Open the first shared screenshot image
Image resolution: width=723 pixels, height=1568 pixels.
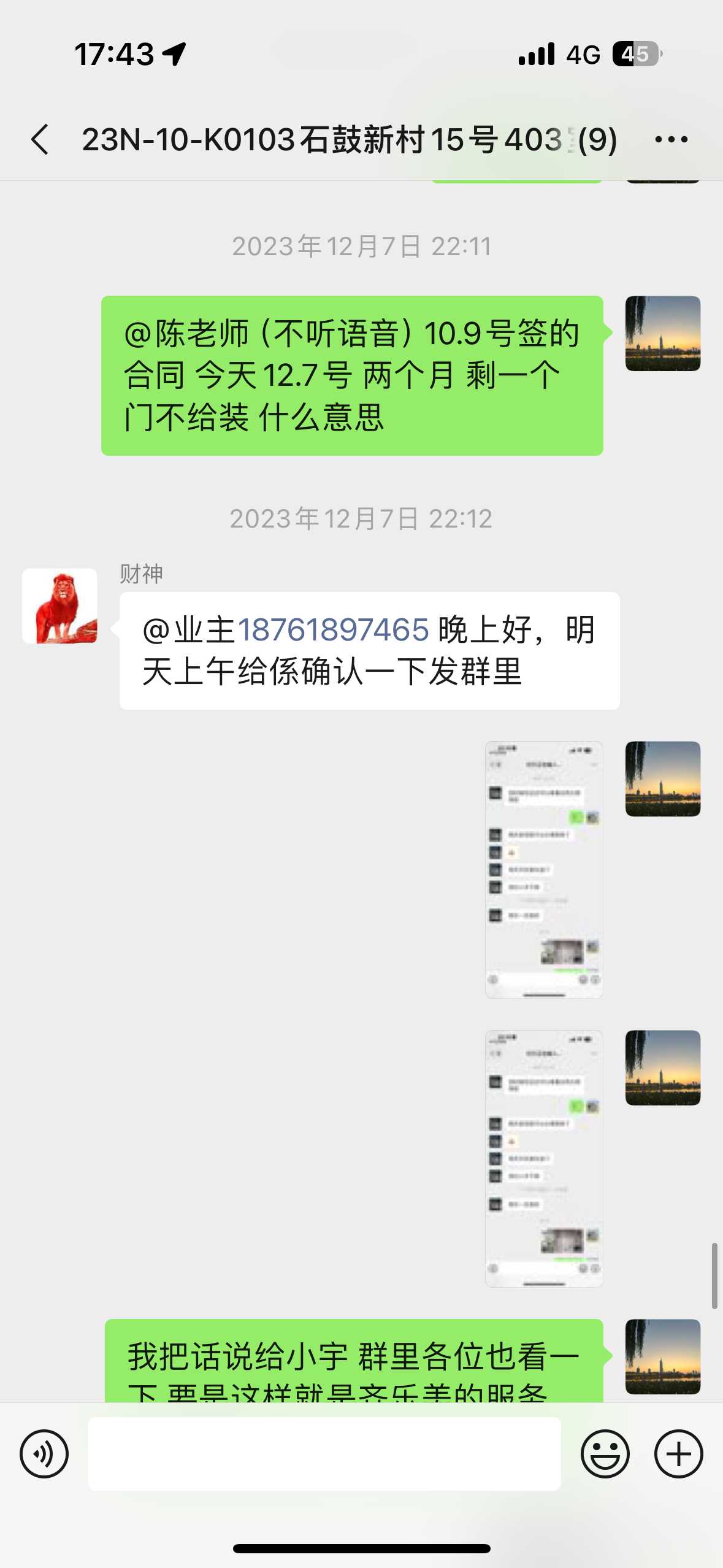[544, 869]
